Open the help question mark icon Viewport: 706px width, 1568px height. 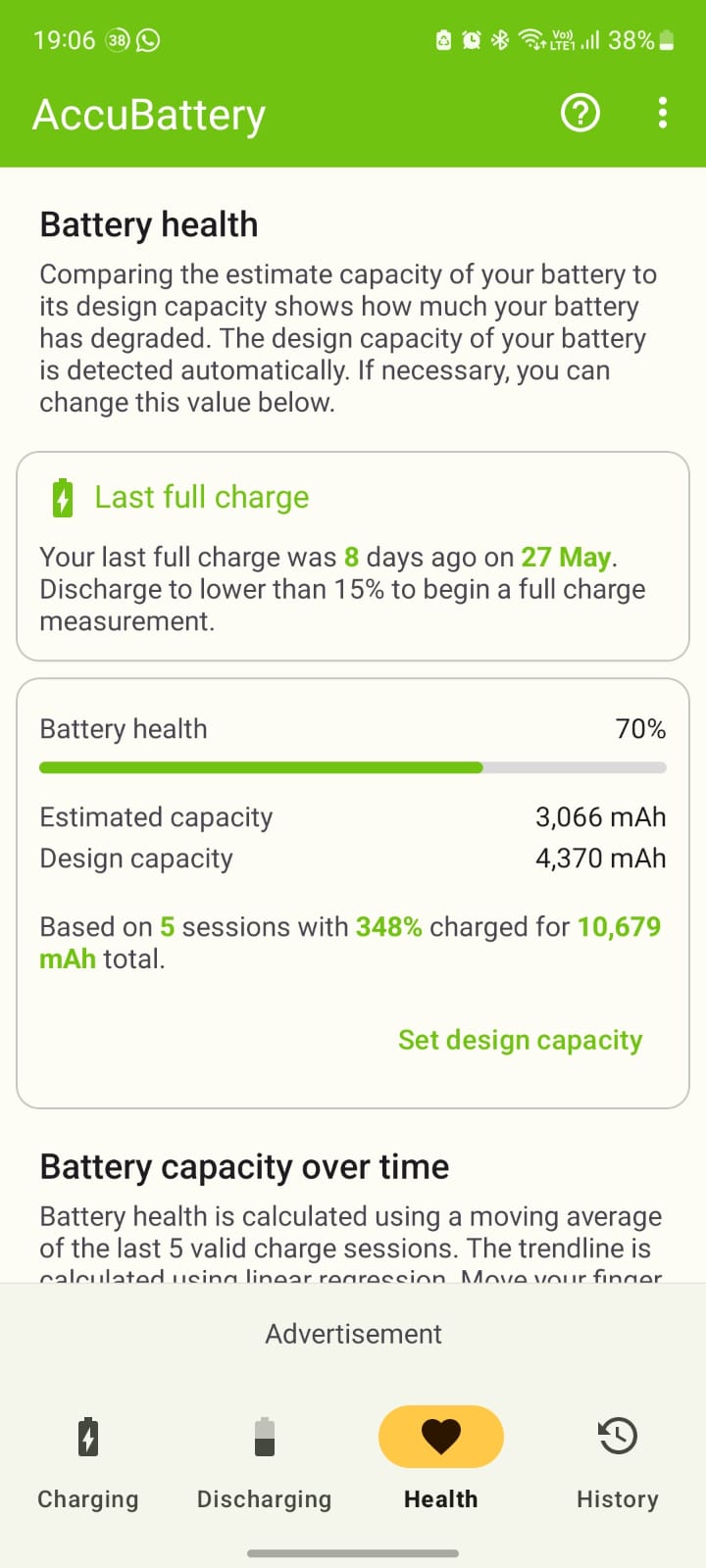(x=580, y=114)
